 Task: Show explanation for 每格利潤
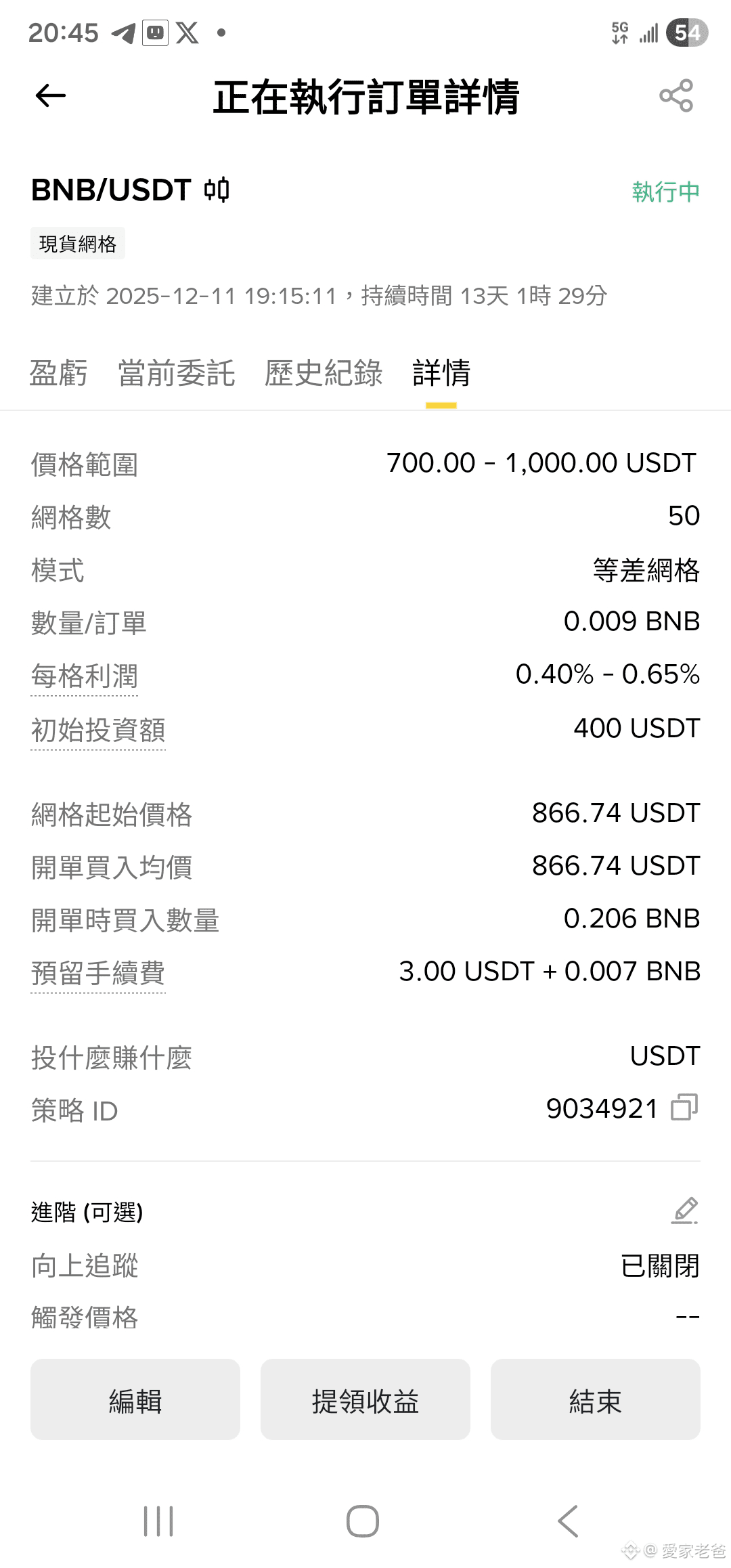click(85, 676)
